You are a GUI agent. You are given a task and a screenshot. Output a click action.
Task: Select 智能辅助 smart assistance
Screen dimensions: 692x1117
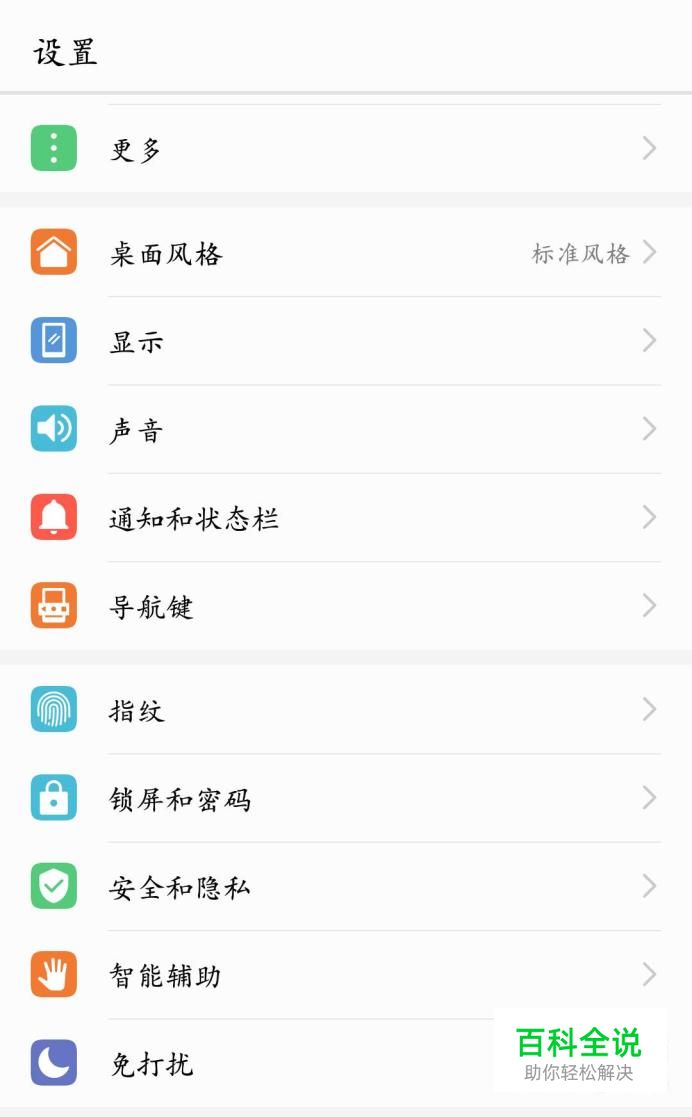pos(165,975)
